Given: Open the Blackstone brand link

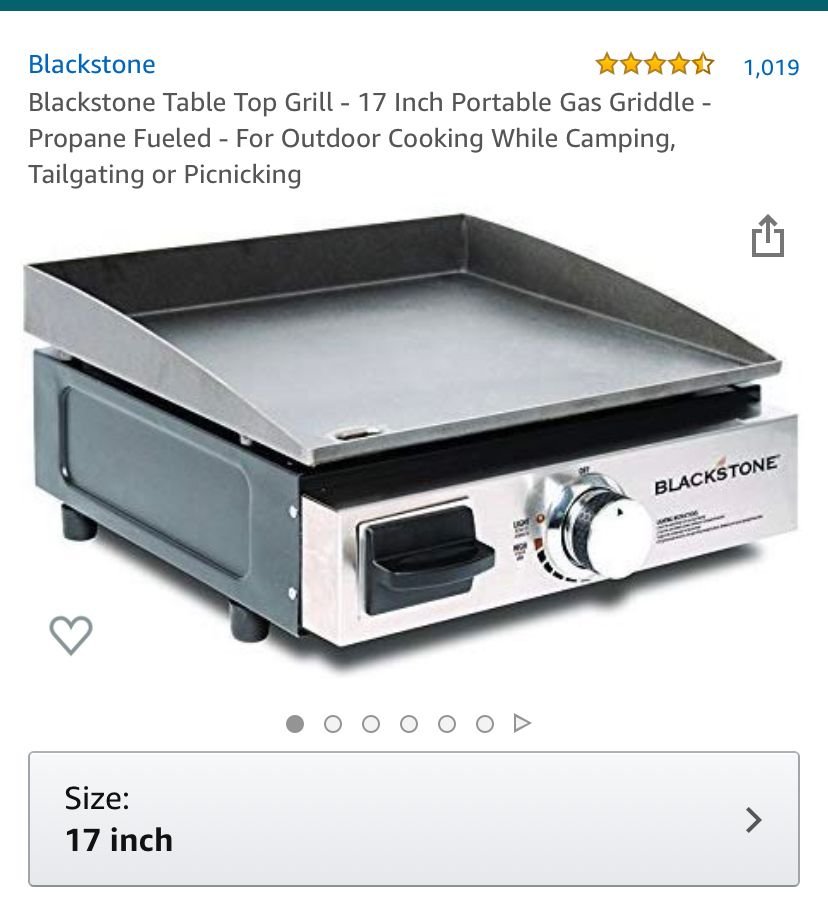Looking at the screenshot, I should tap(91, 65).
